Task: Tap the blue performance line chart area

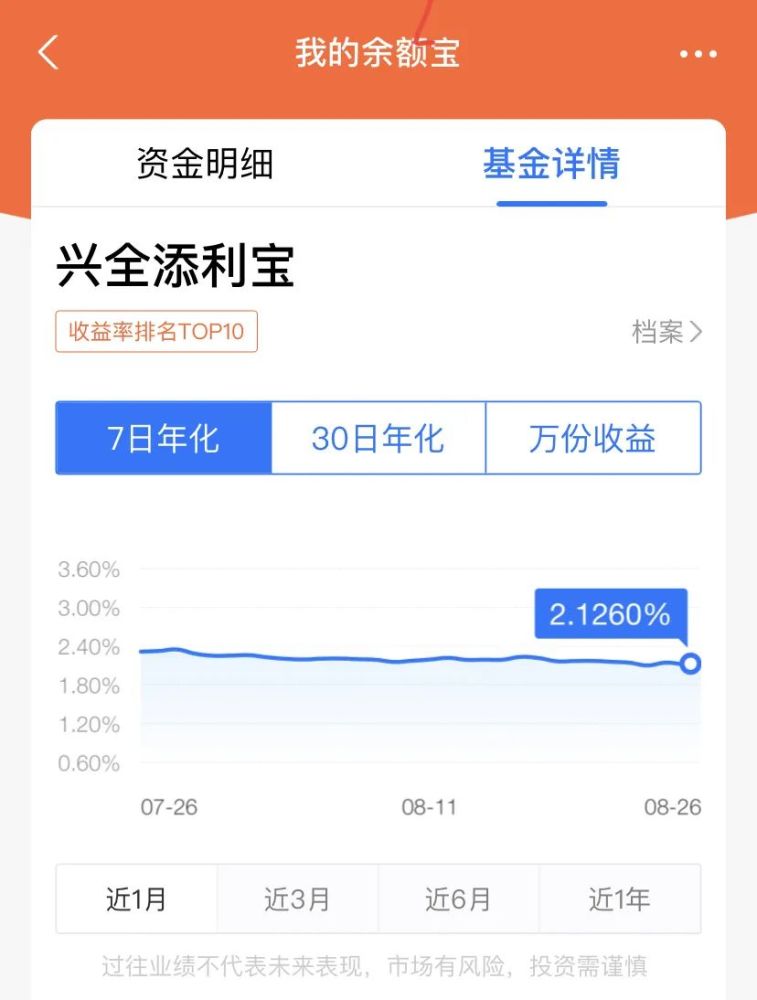Action: click(400, 659)
